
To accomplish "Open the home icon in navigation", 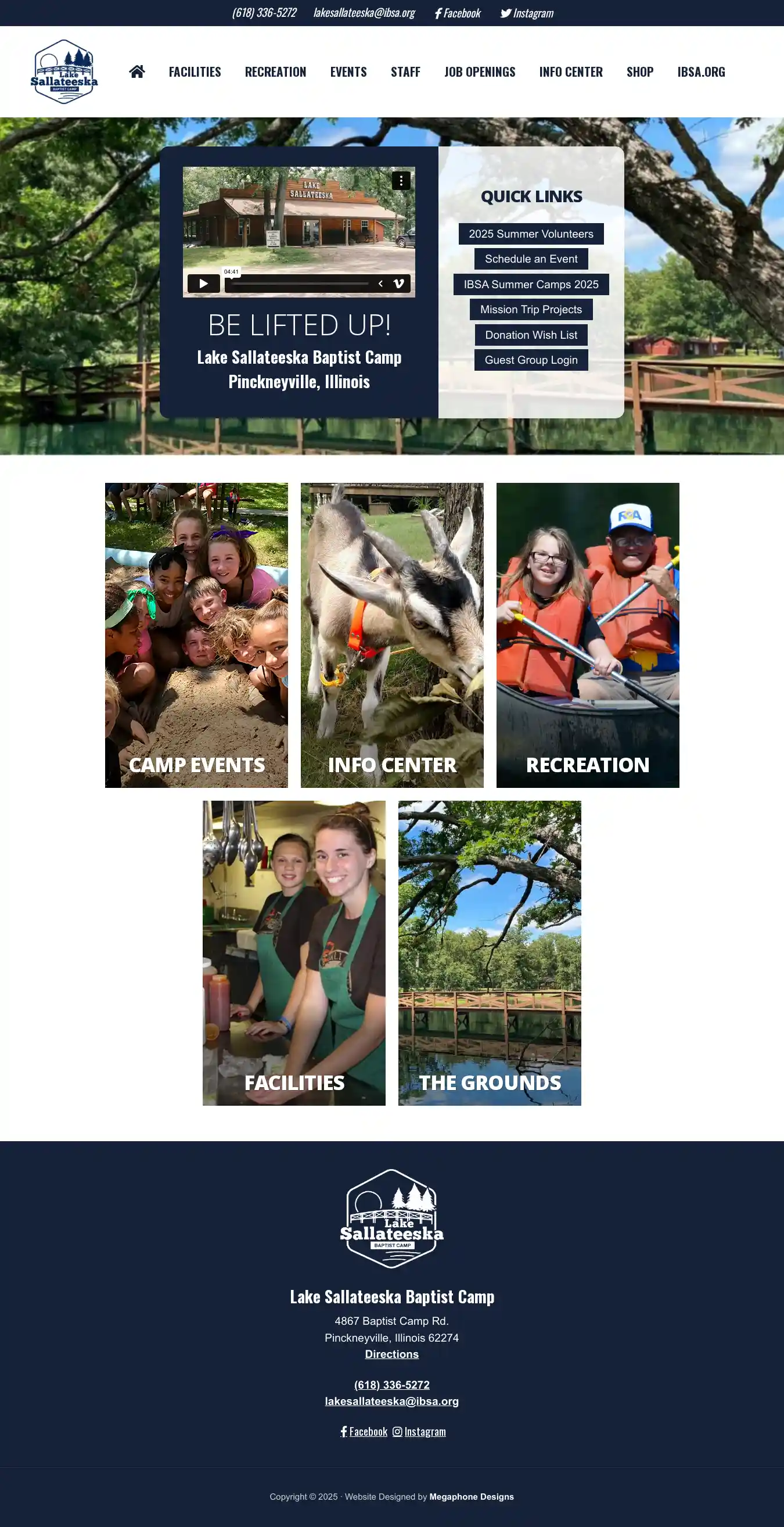I will point(137,71).
